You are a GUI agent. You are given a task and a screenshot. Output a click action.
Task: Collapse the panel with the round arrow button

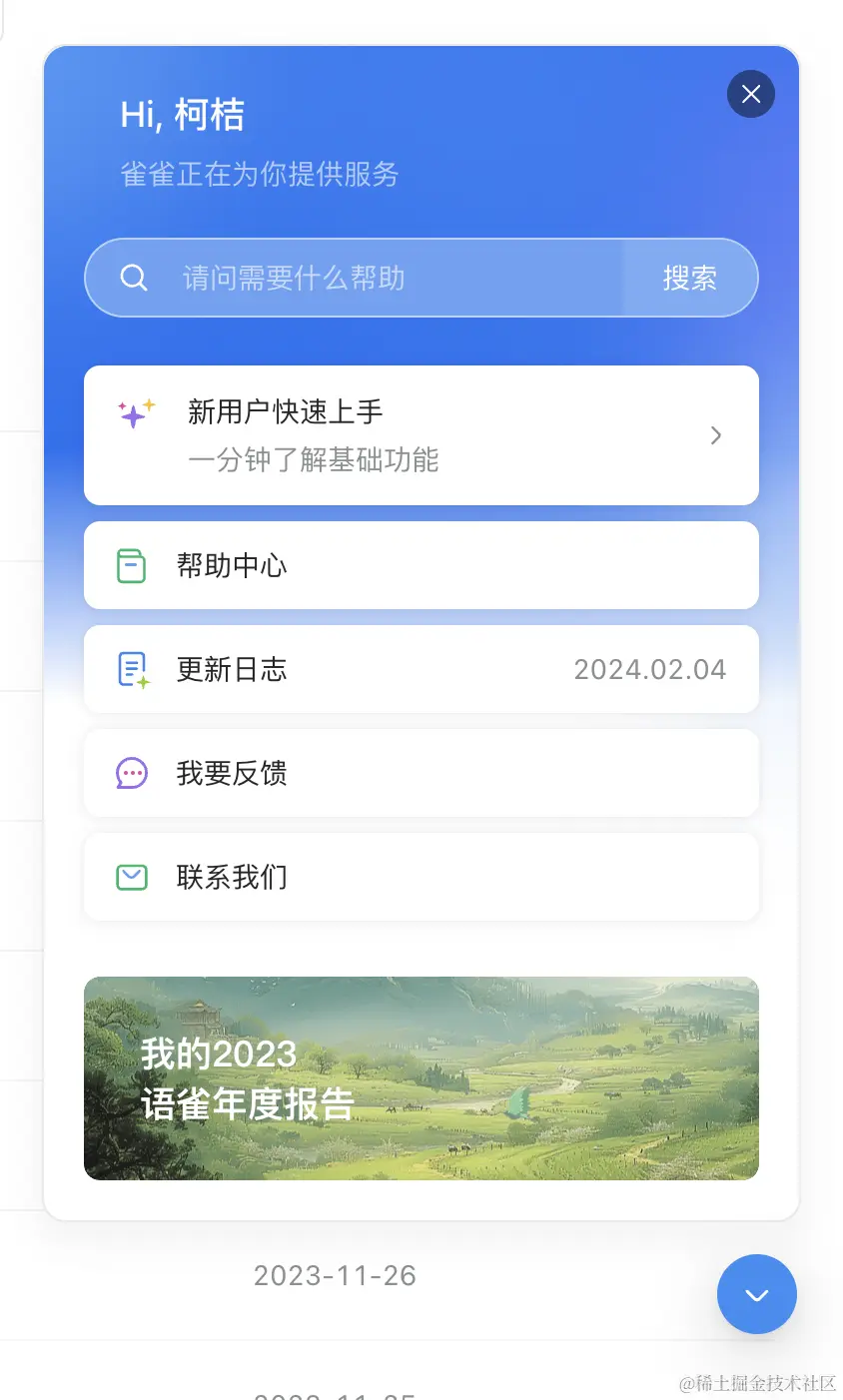tap(757, 1294)
